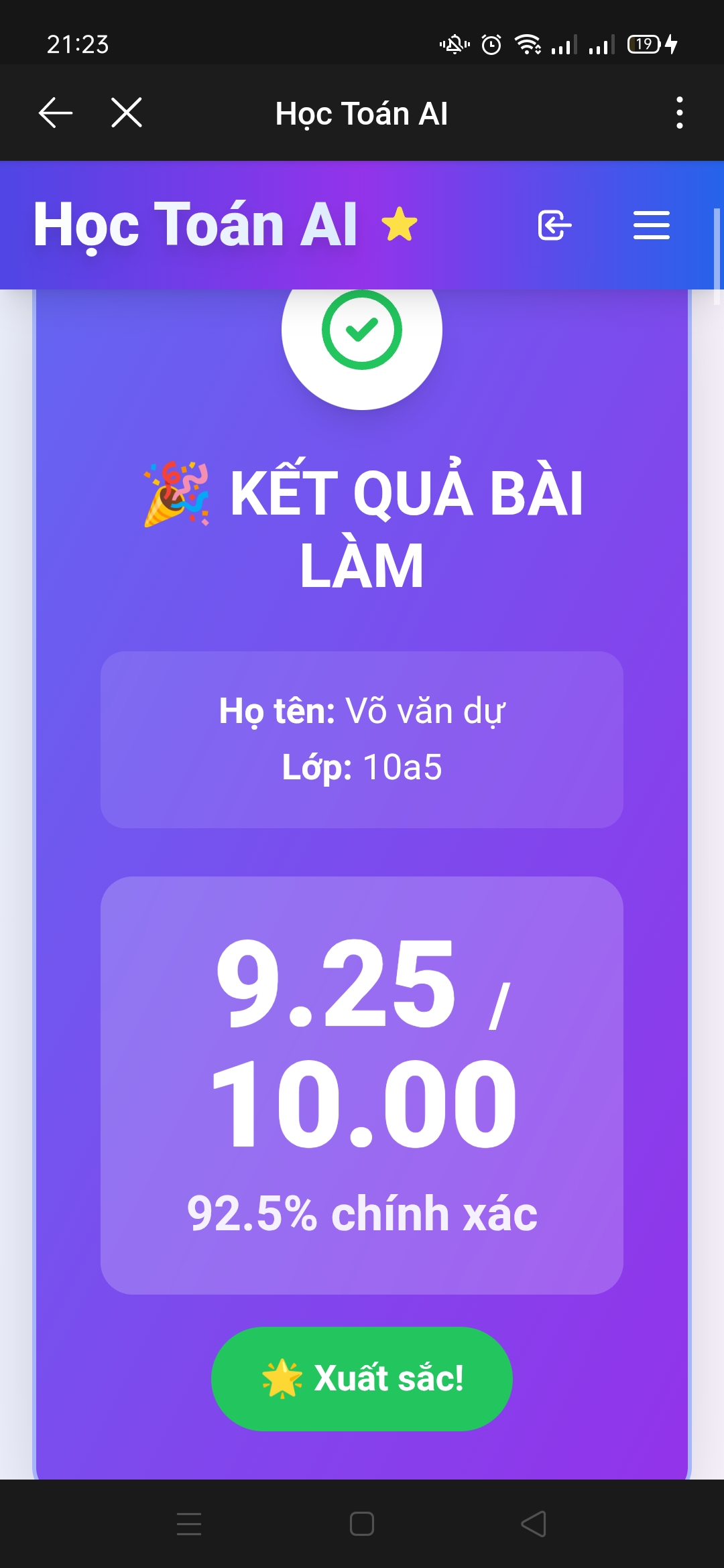Go back using the browser arrow
724x1568 pixels.
(x=56, y=113)
